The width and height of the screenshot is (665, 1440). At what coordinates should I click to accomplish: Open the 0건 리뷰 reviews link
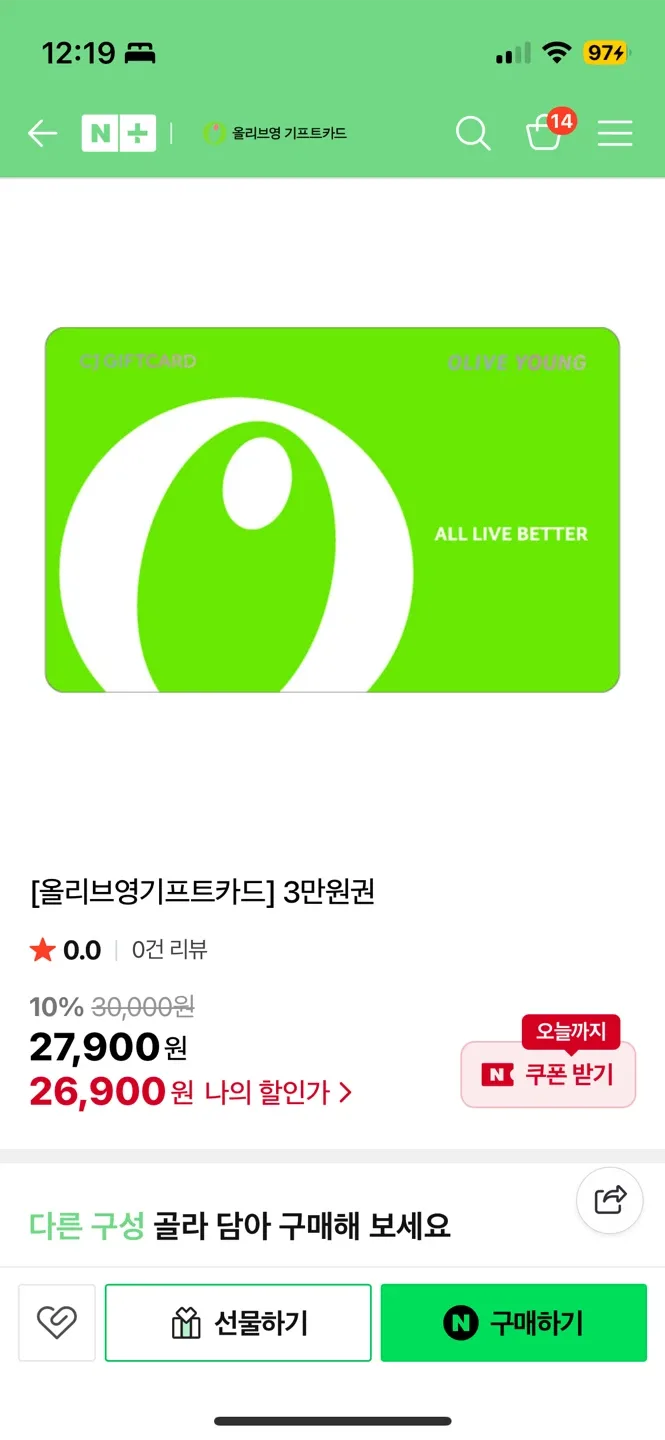point(169,950)
